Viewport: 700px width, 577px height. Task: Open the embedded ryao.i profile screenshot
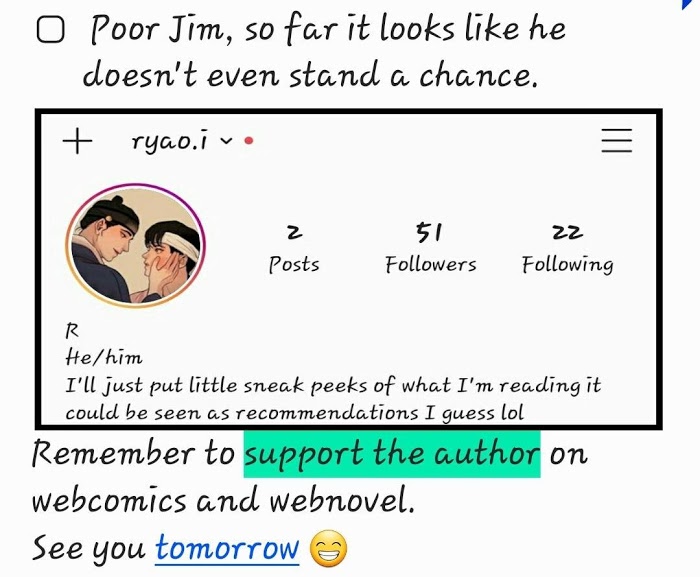pos(349,269)
